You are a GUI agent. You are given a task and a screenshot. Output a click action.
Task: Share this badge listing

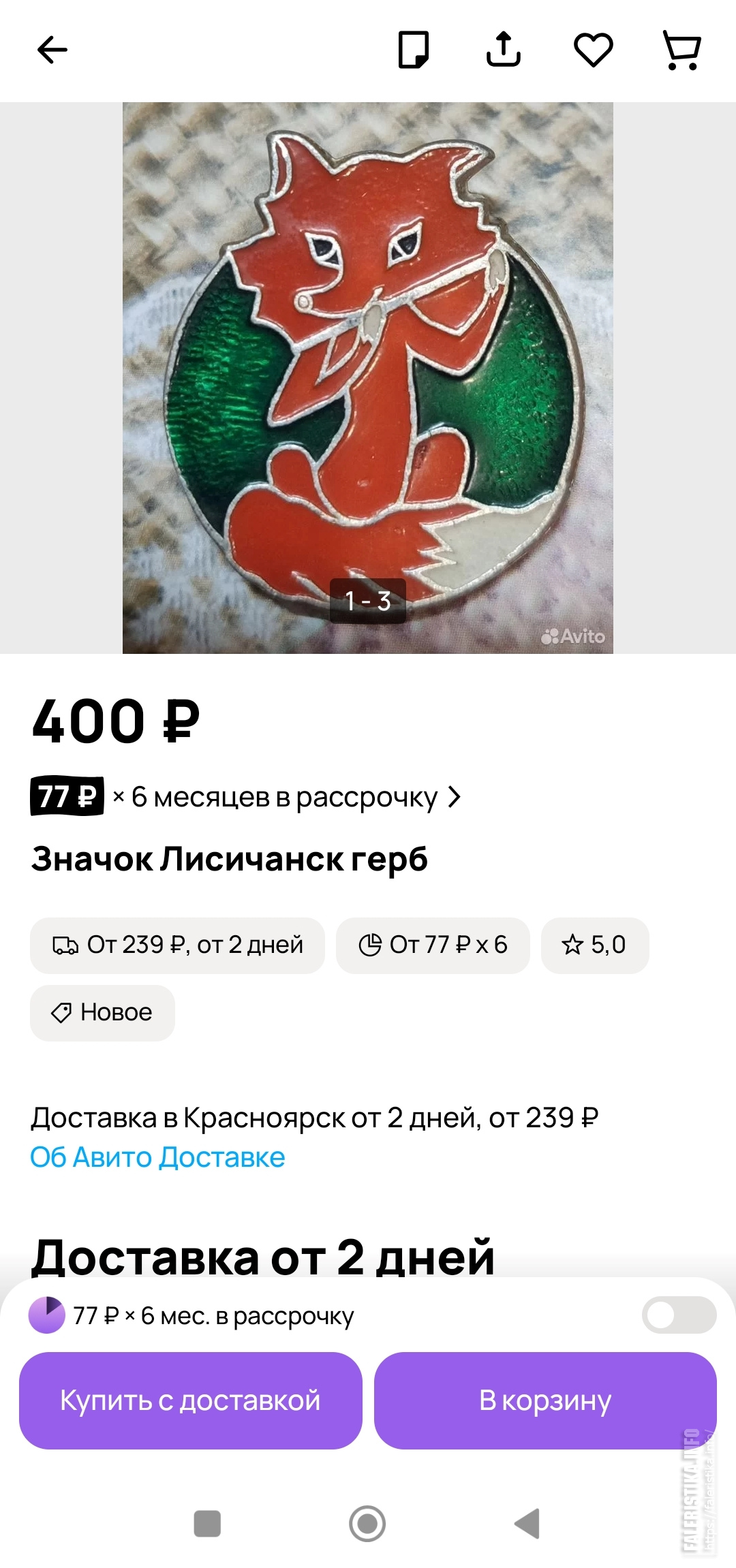click(x=504, y=50)
